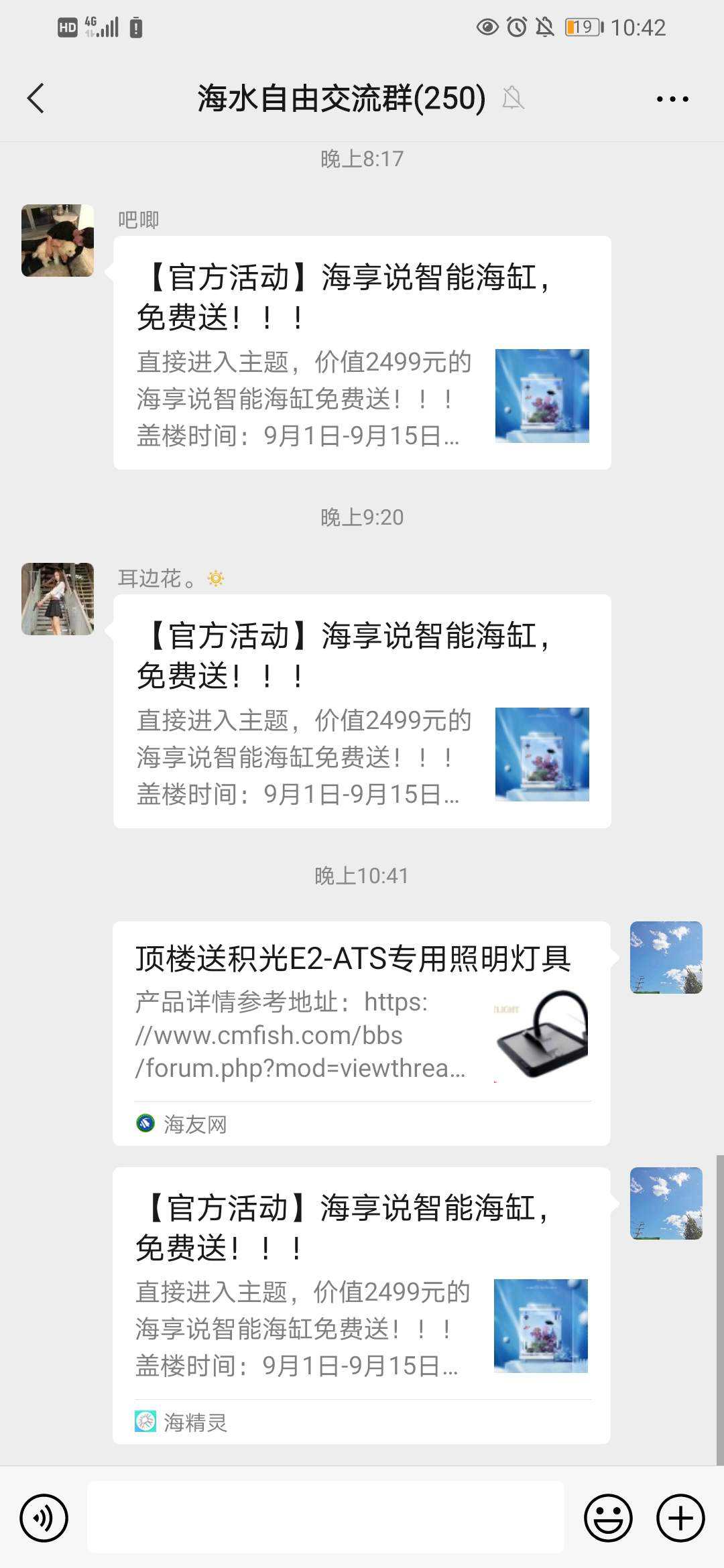View 耳边花's profile avatar
This screenshot has width=724, height=1568.
pos(58,599)
